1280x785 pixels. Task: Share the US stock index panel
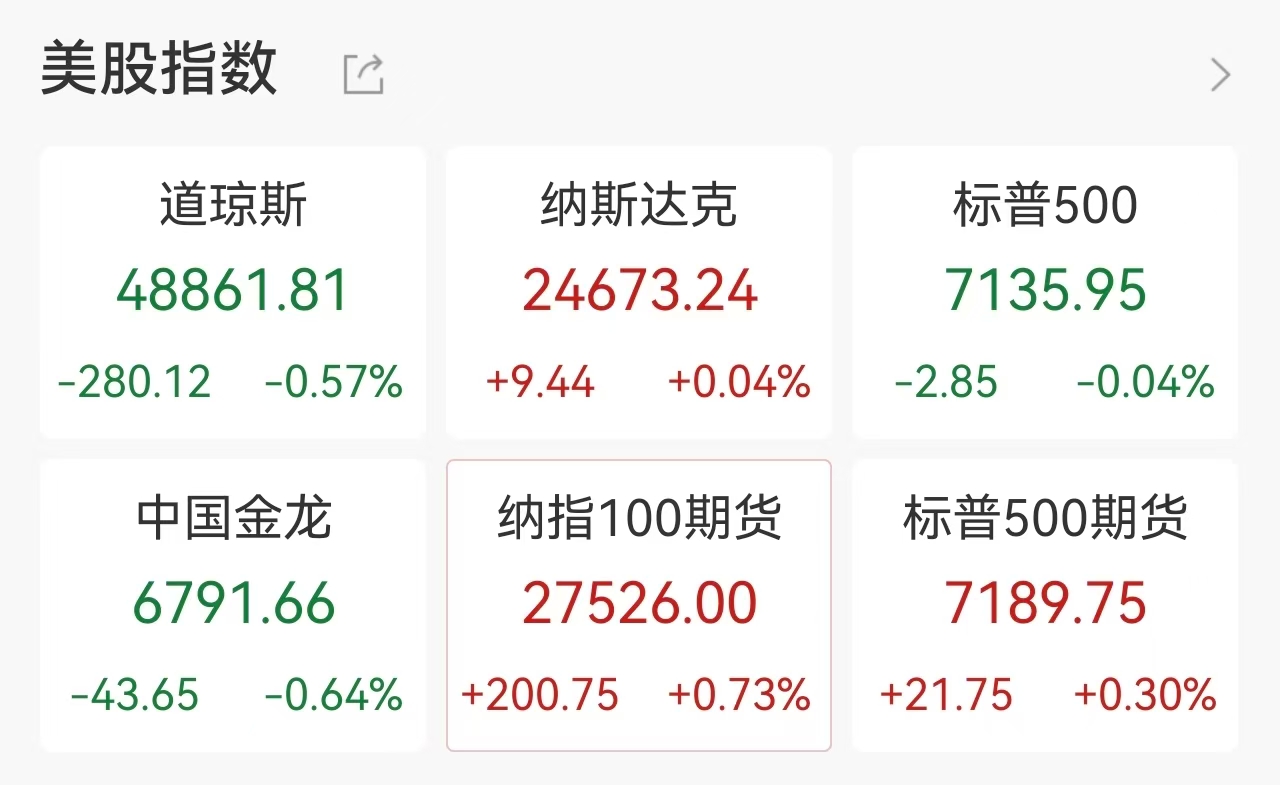click(363, 75)
